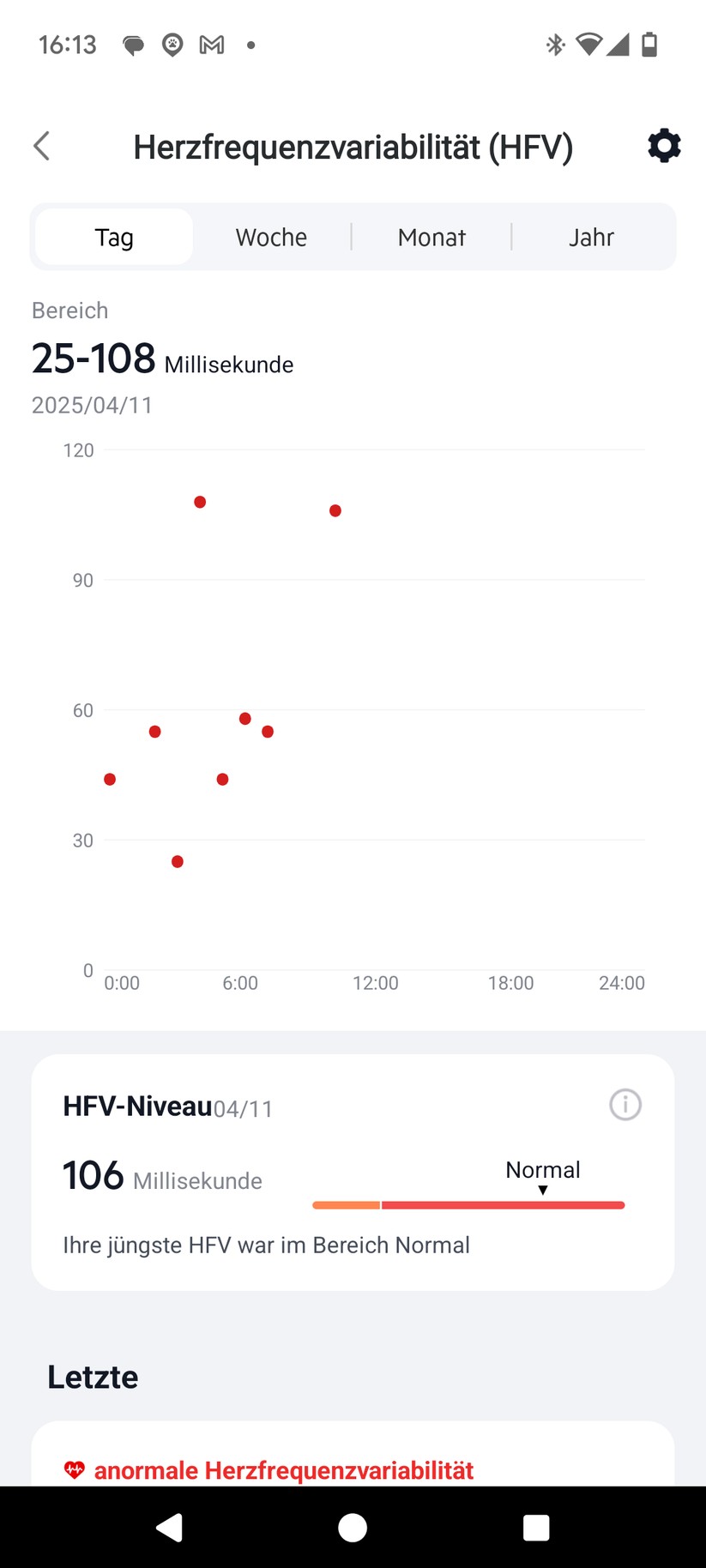Show the Jahr overview

pos(591,238)
